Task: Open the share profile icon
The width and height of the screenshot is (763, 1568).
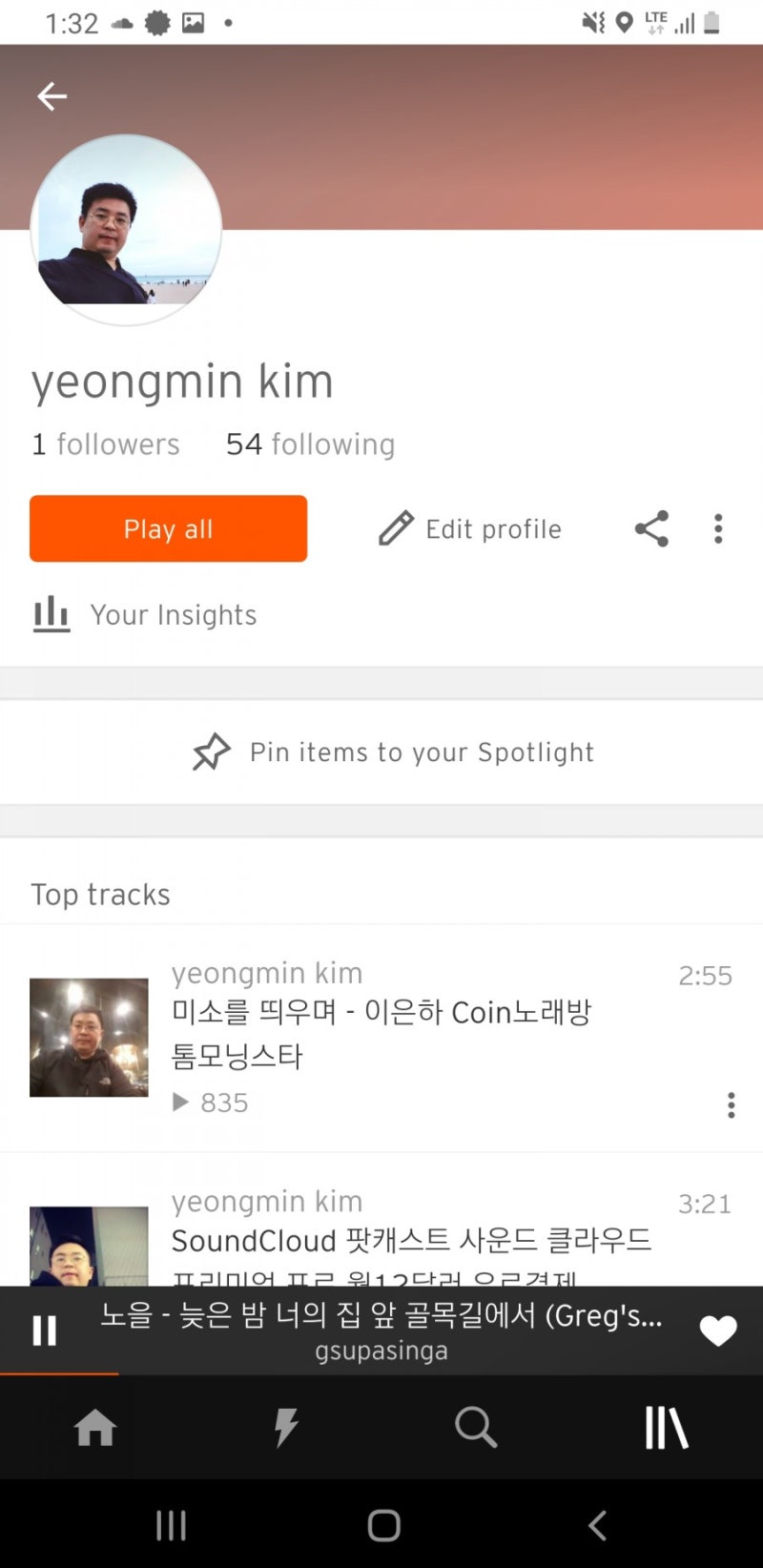Action: pos(651,528)
